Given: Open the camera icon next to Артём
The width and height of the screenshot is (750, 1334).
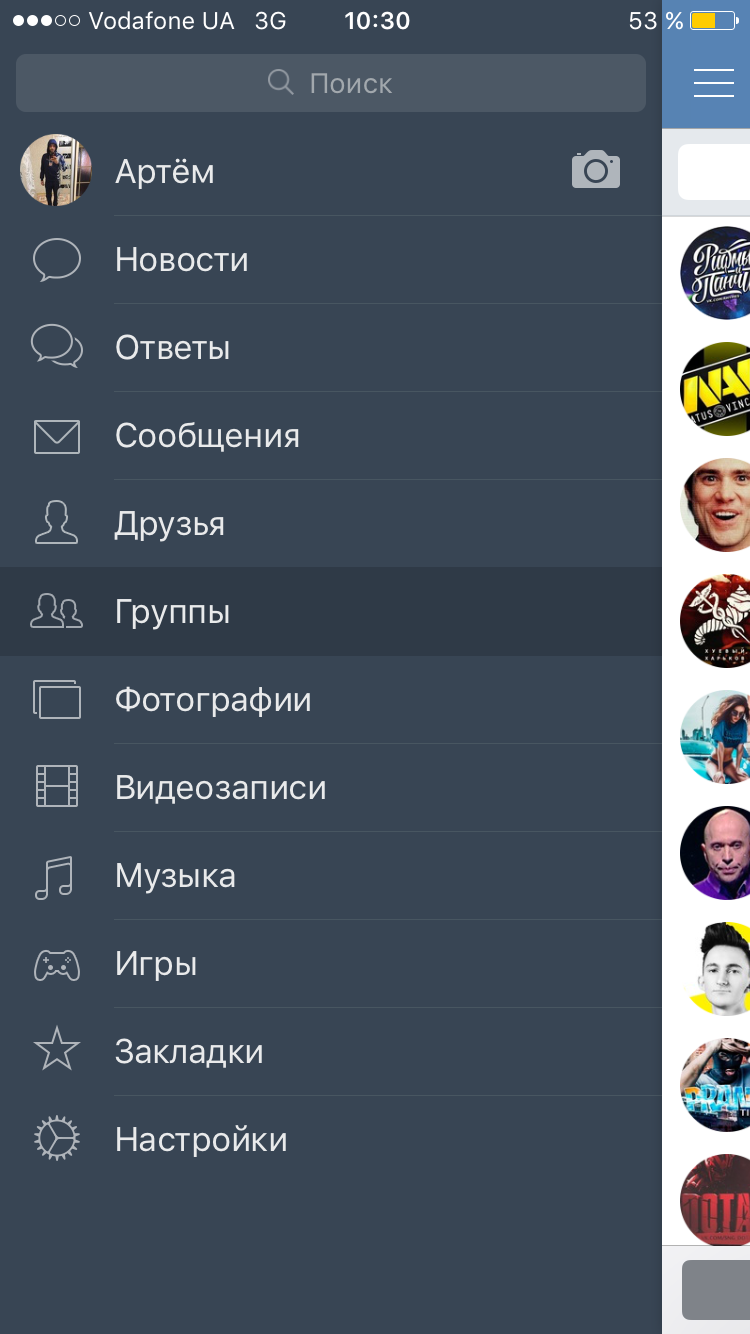Looking at the screenshot, I should tap(595, 170).
